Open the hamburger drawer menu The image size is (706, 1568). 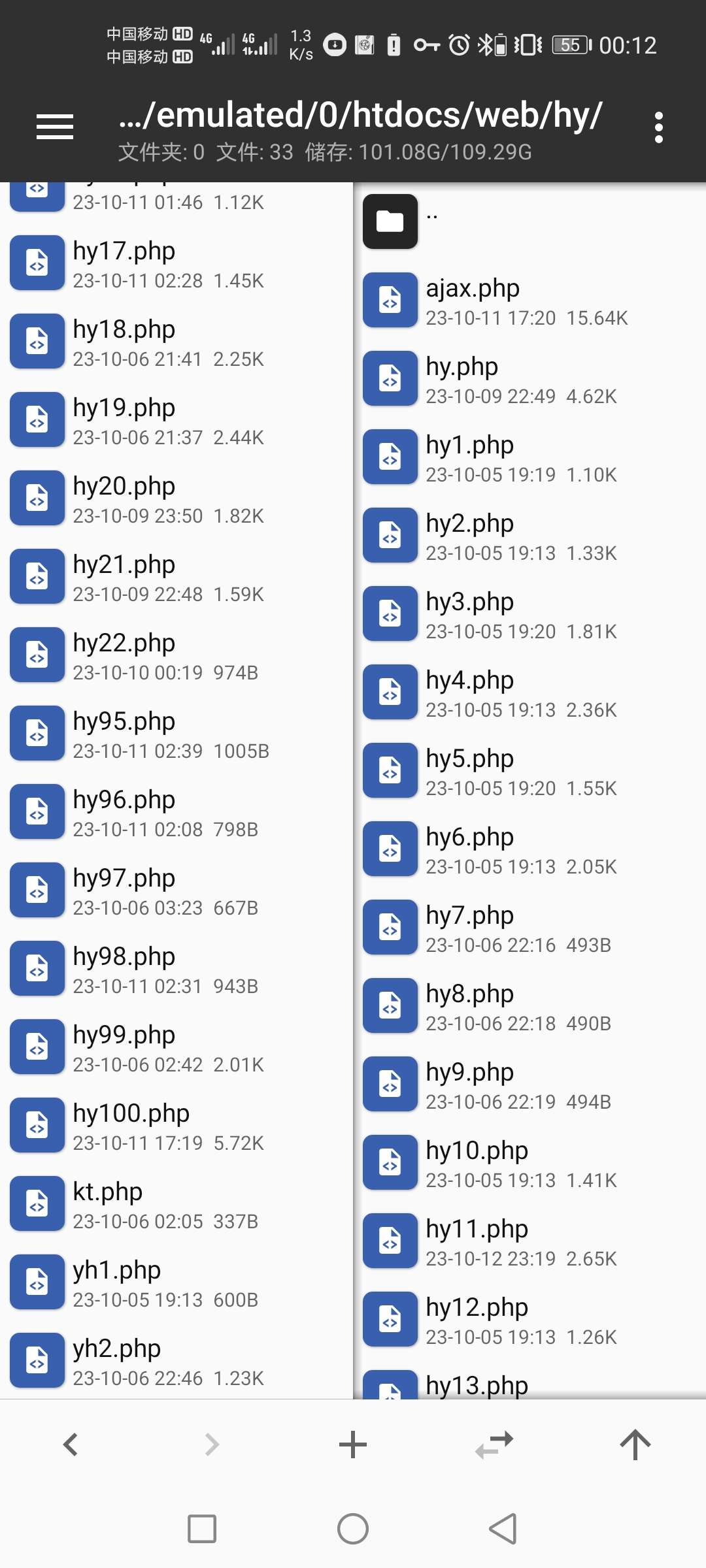coord(55,126)
